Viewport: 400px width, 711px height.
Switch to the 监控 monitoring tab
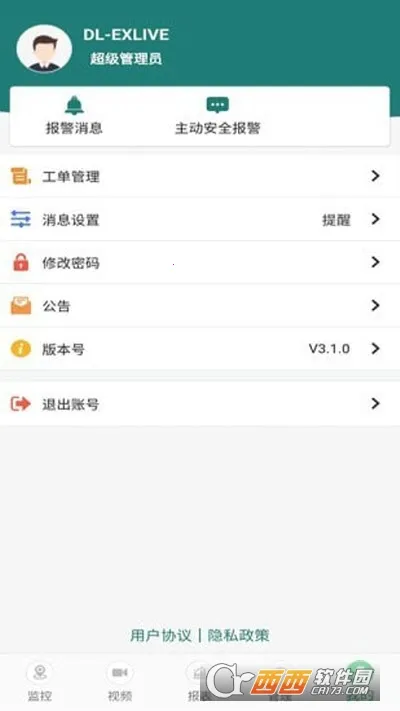point(40,682)
